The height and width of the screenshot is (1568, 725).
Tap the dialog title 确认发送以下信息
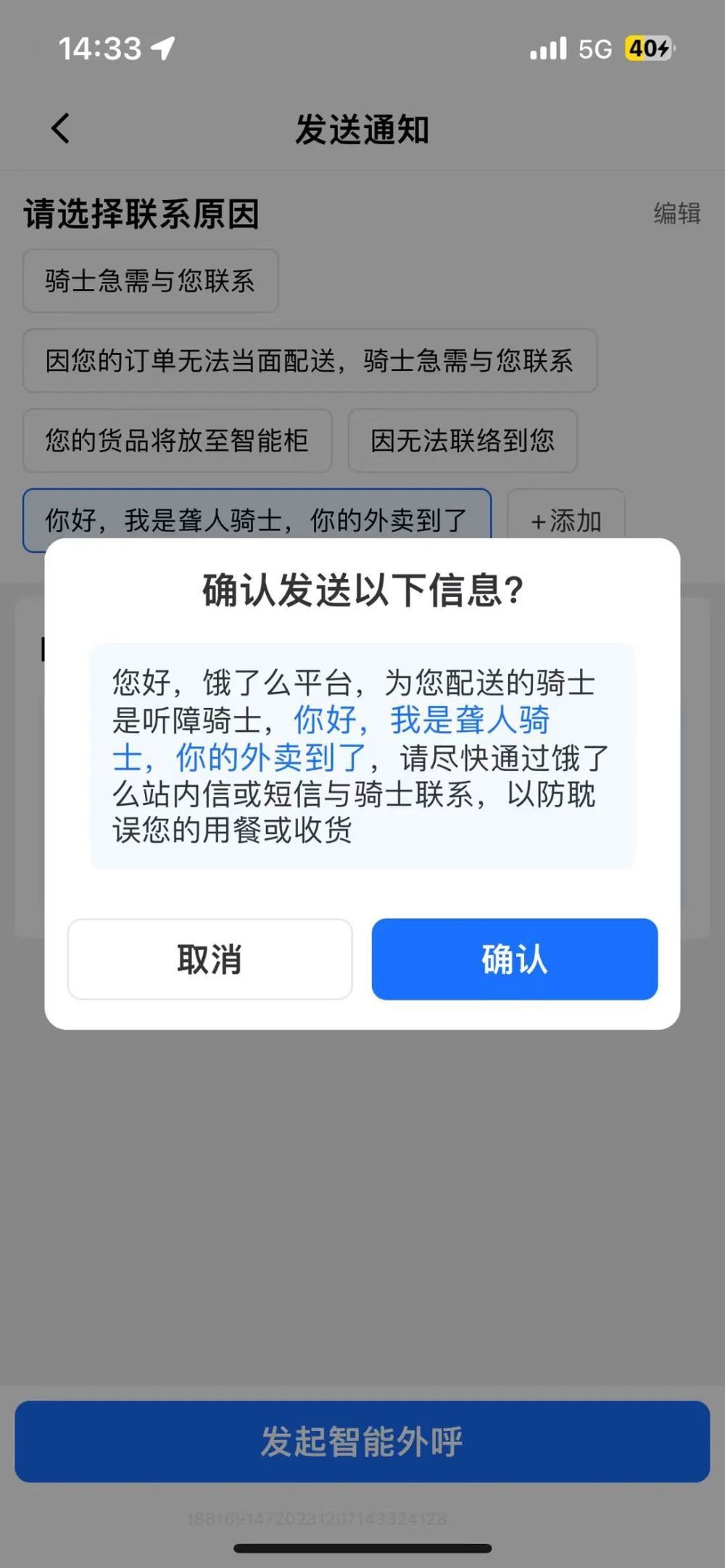point(362,592)
